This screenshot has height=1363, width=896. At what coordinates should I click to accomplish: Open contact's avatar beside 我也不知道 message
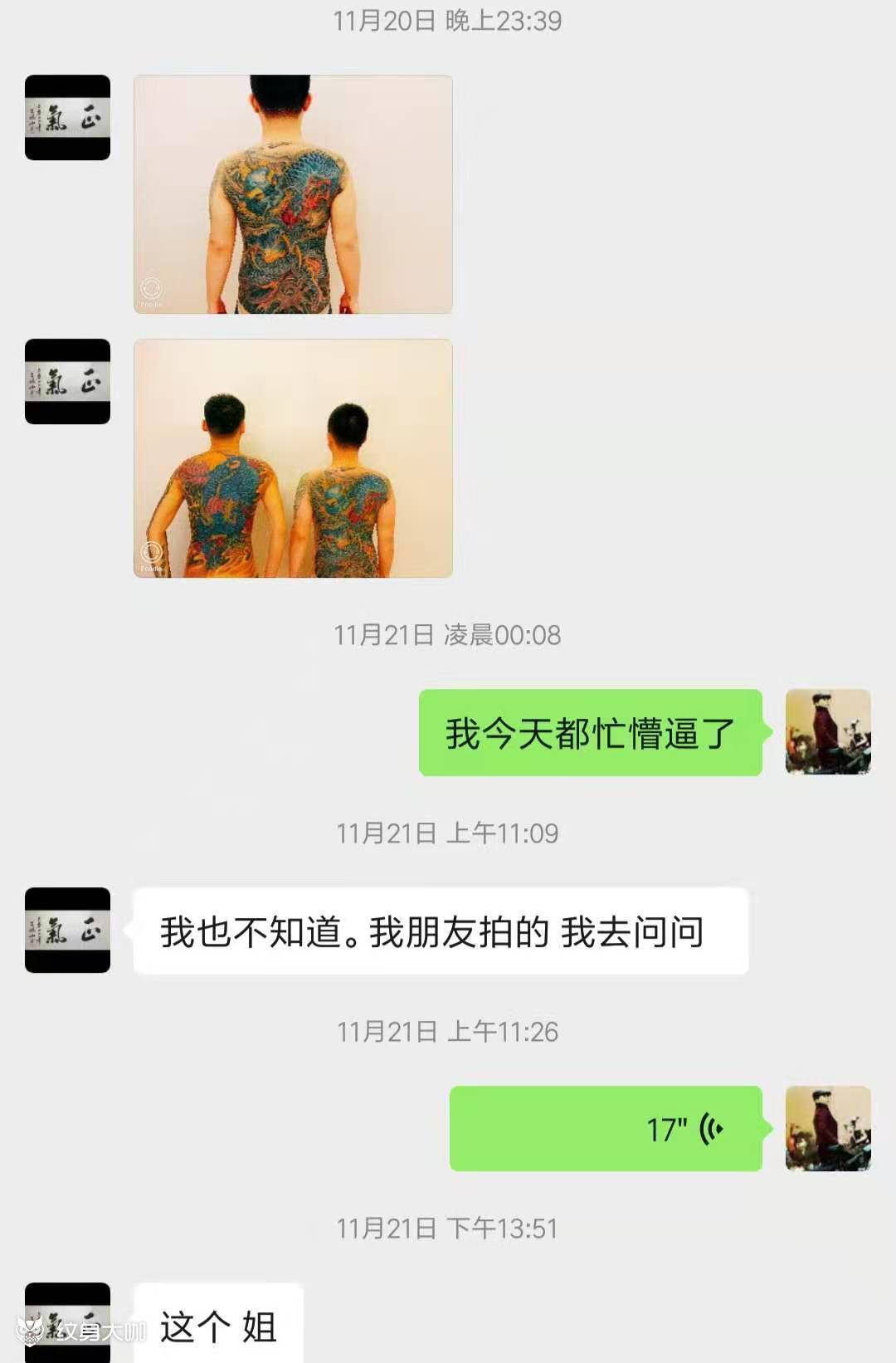[67, 930]
